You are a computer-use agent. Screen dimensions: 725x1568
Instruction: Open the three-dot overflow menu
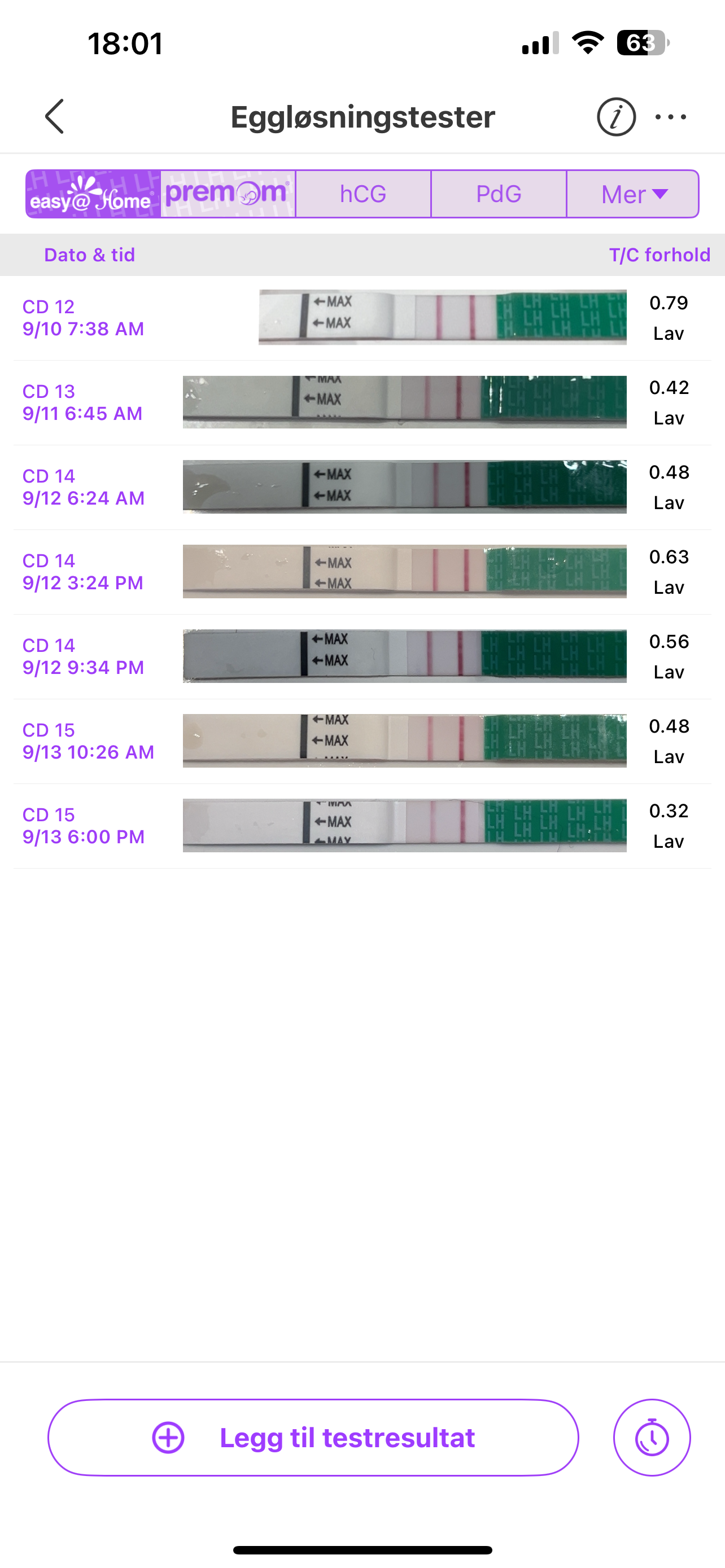pos(671,116)
